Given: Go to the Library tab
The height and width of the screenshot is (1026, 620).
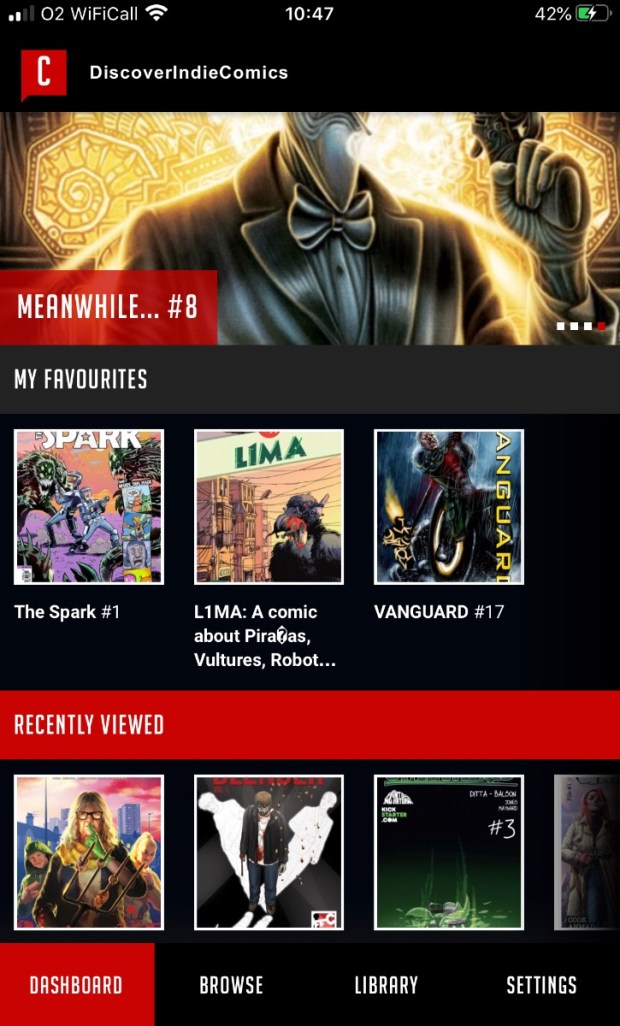Looking at the screenshot, I should pos(386,985).
